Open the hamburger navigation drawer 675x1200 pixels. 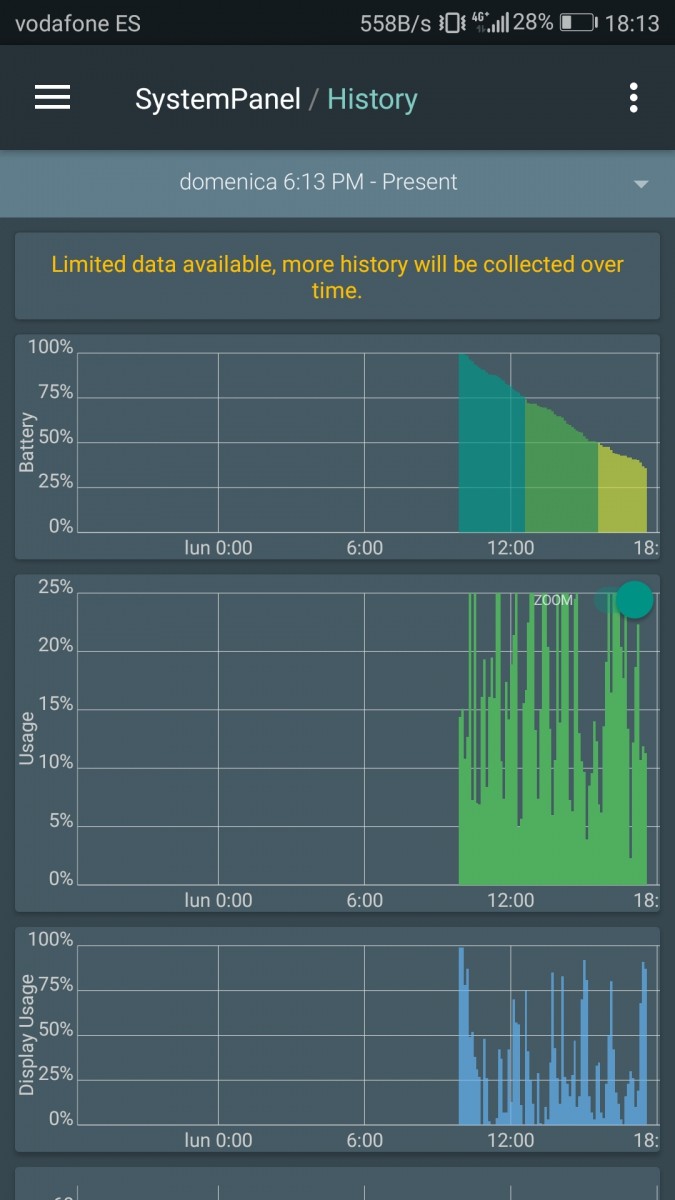tap(52, 98)
